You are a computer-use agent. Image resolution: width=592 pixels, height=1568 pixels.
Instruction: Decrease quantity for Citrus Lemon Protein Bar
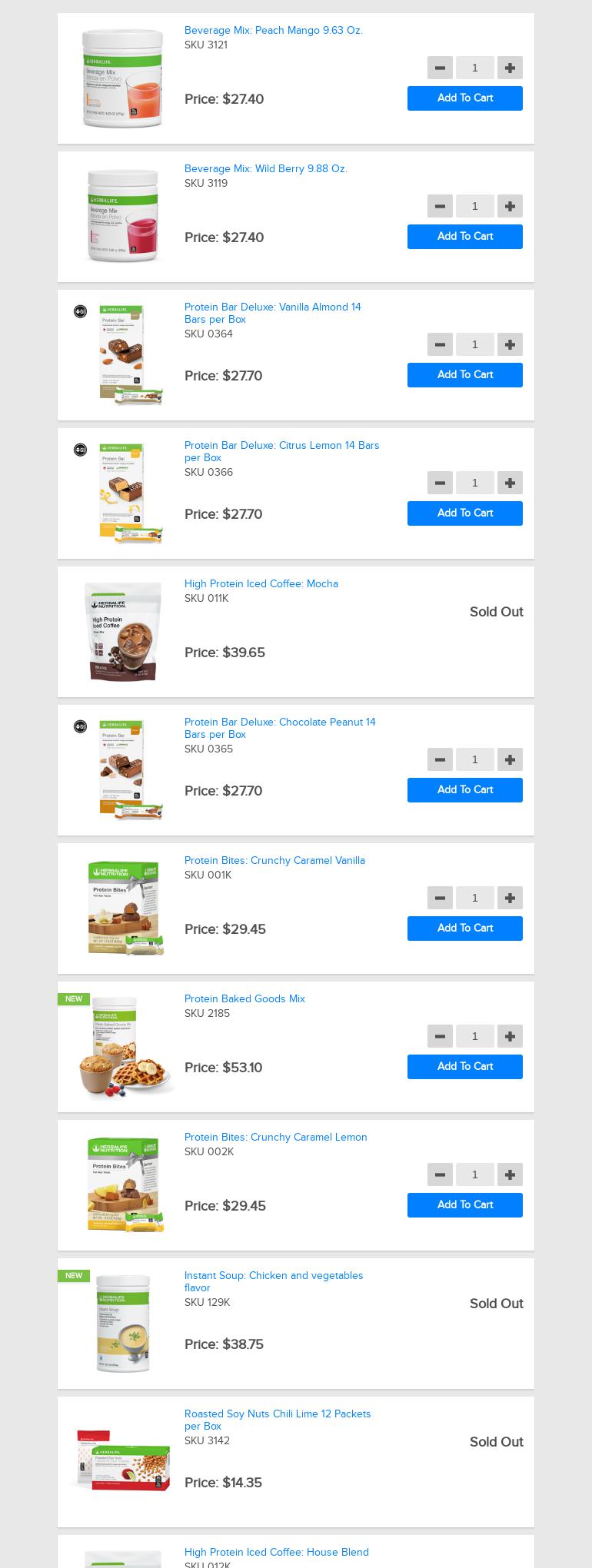tap(440, 483)
